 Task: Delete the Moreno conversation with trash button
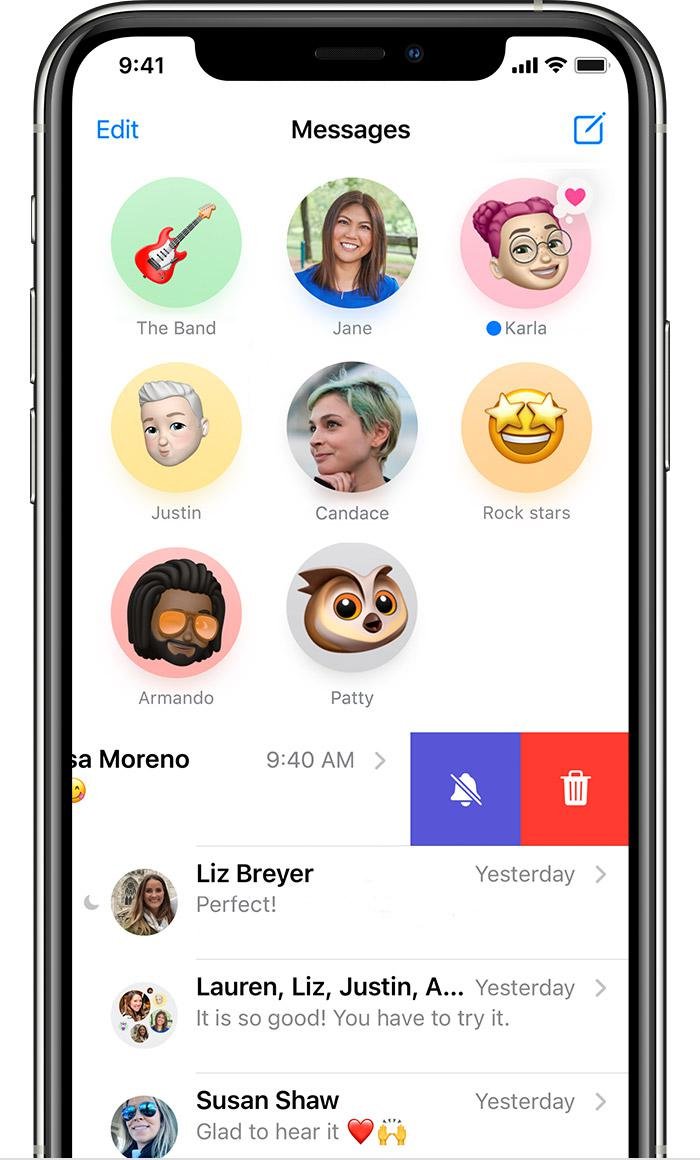[575, 789]
